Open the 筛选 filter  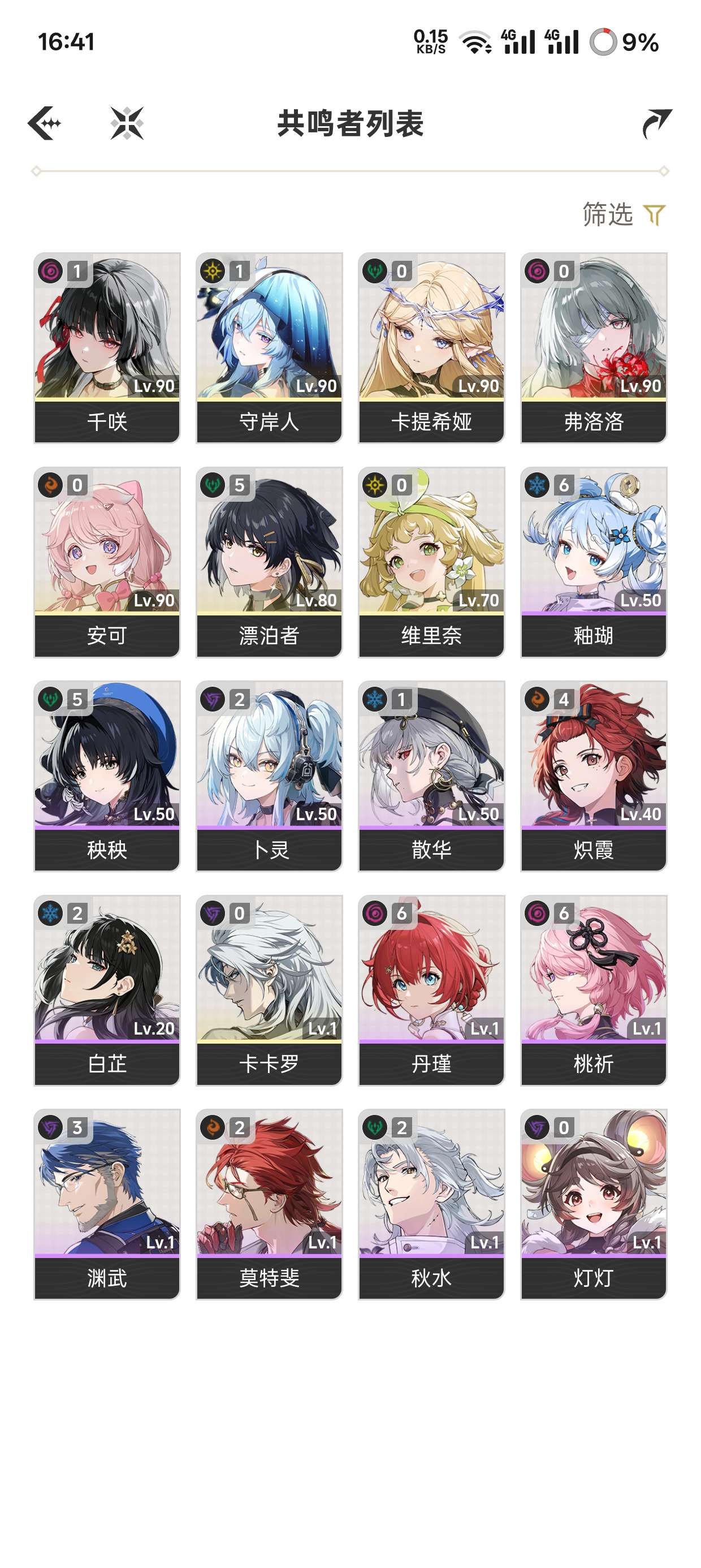pyautogui.click(x=624, y=215)
